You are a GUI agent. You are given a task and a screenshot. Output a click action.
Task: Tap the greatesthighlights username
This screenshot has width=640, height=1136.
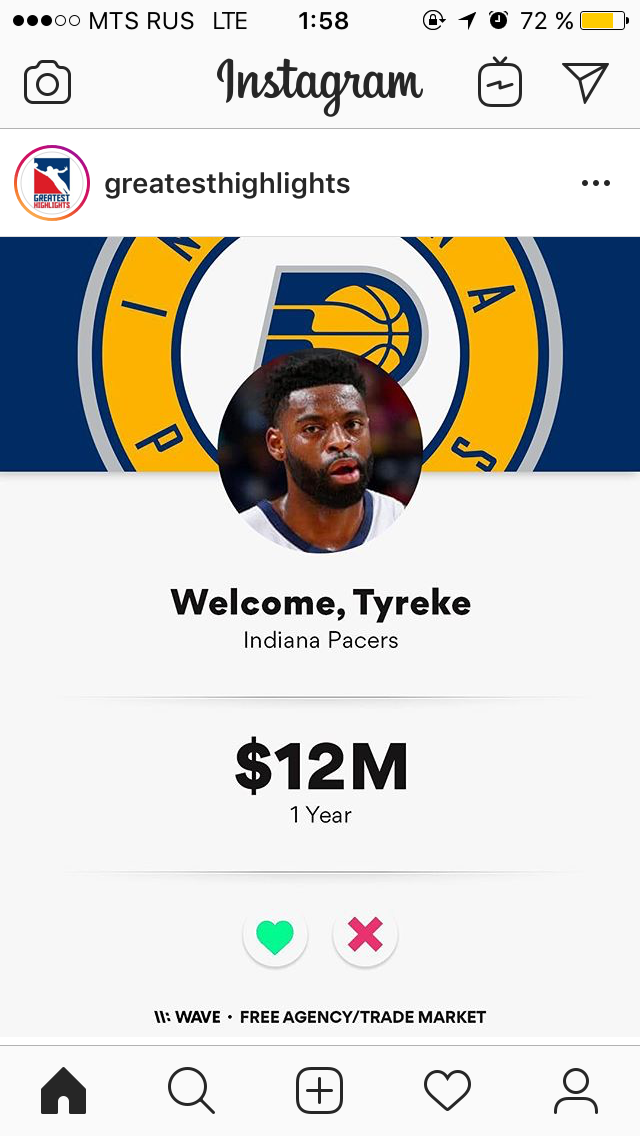[x=227, y=184]
